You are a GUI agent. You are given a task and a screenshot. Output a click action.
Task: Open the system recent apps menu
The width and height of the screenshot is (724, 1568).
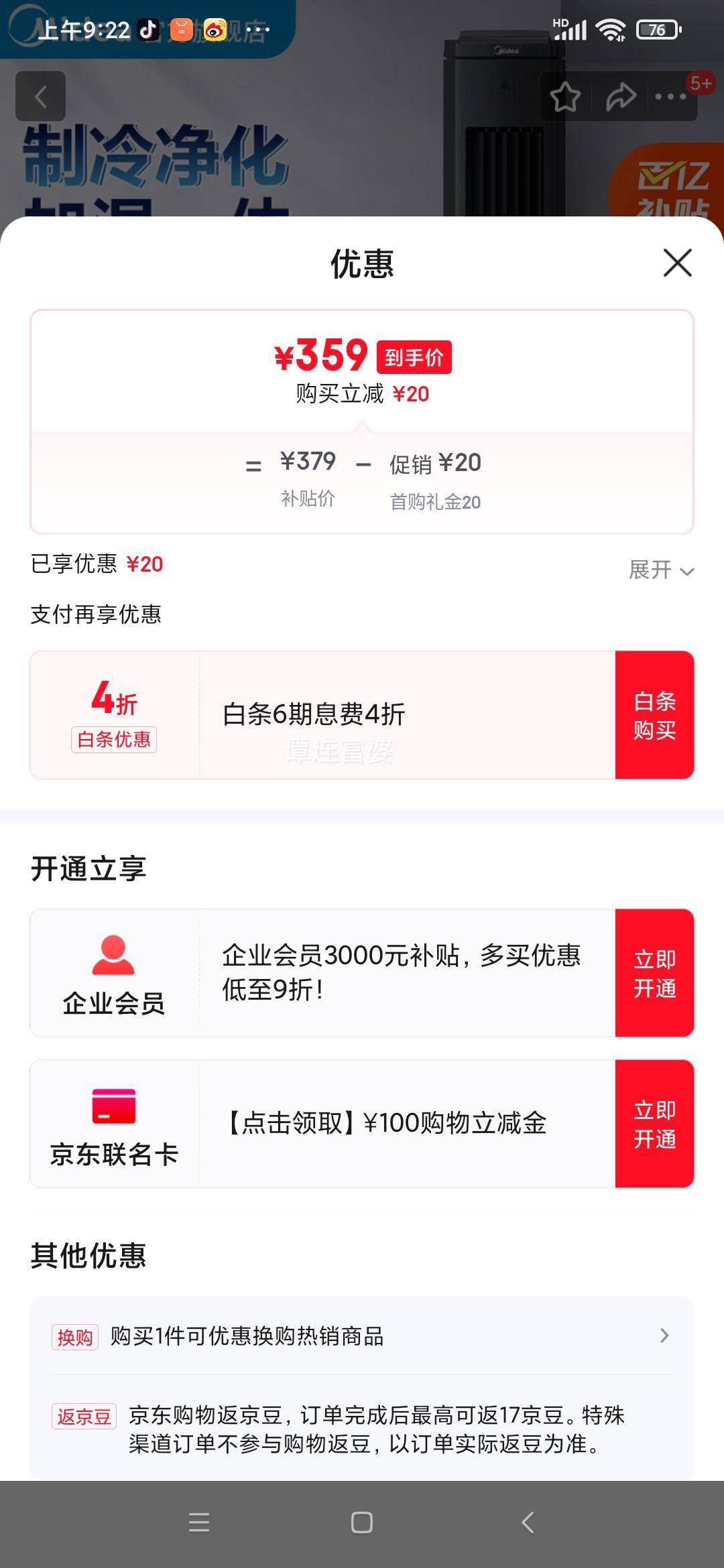point(199,1522)
